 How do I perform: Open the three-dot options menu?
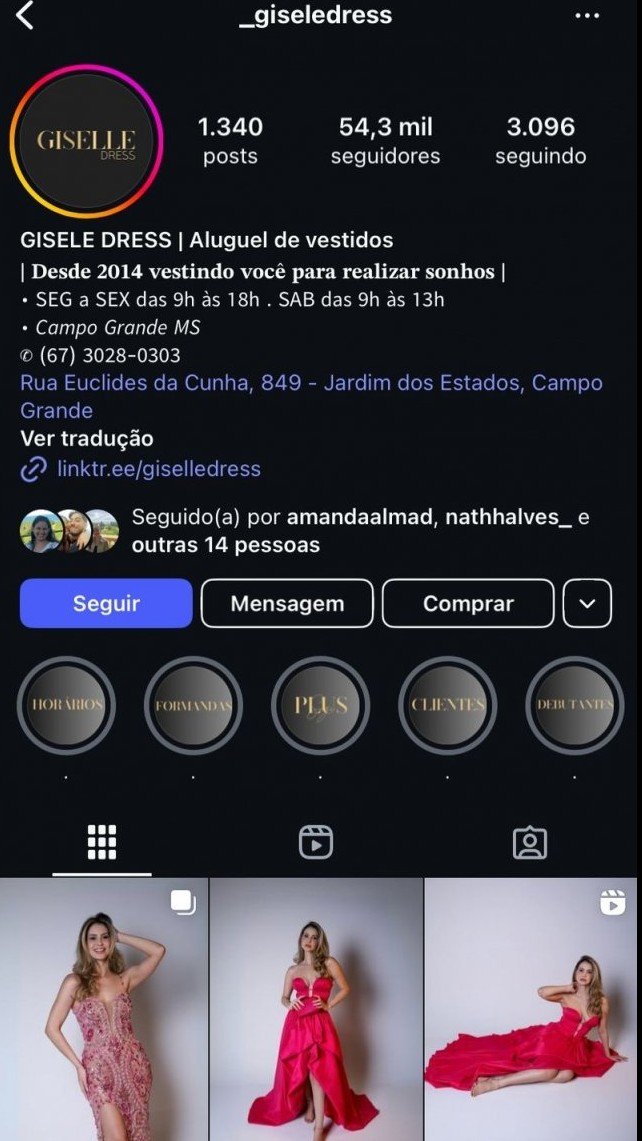click(586, 16)
